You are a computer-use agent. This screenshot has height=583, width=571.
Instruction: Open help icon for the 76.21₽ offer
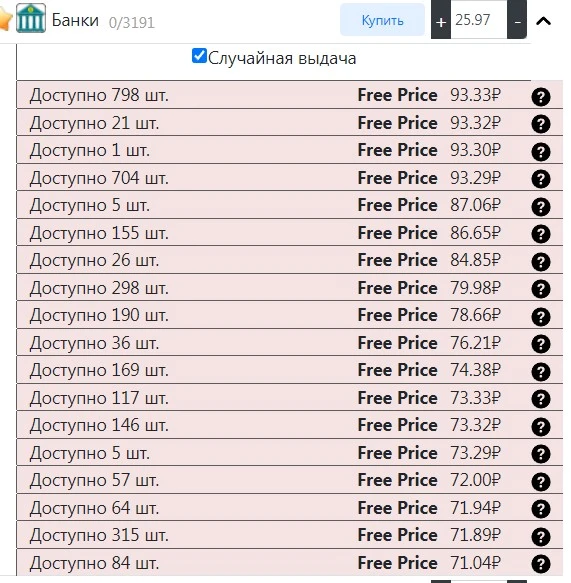(x=541, y=344)
